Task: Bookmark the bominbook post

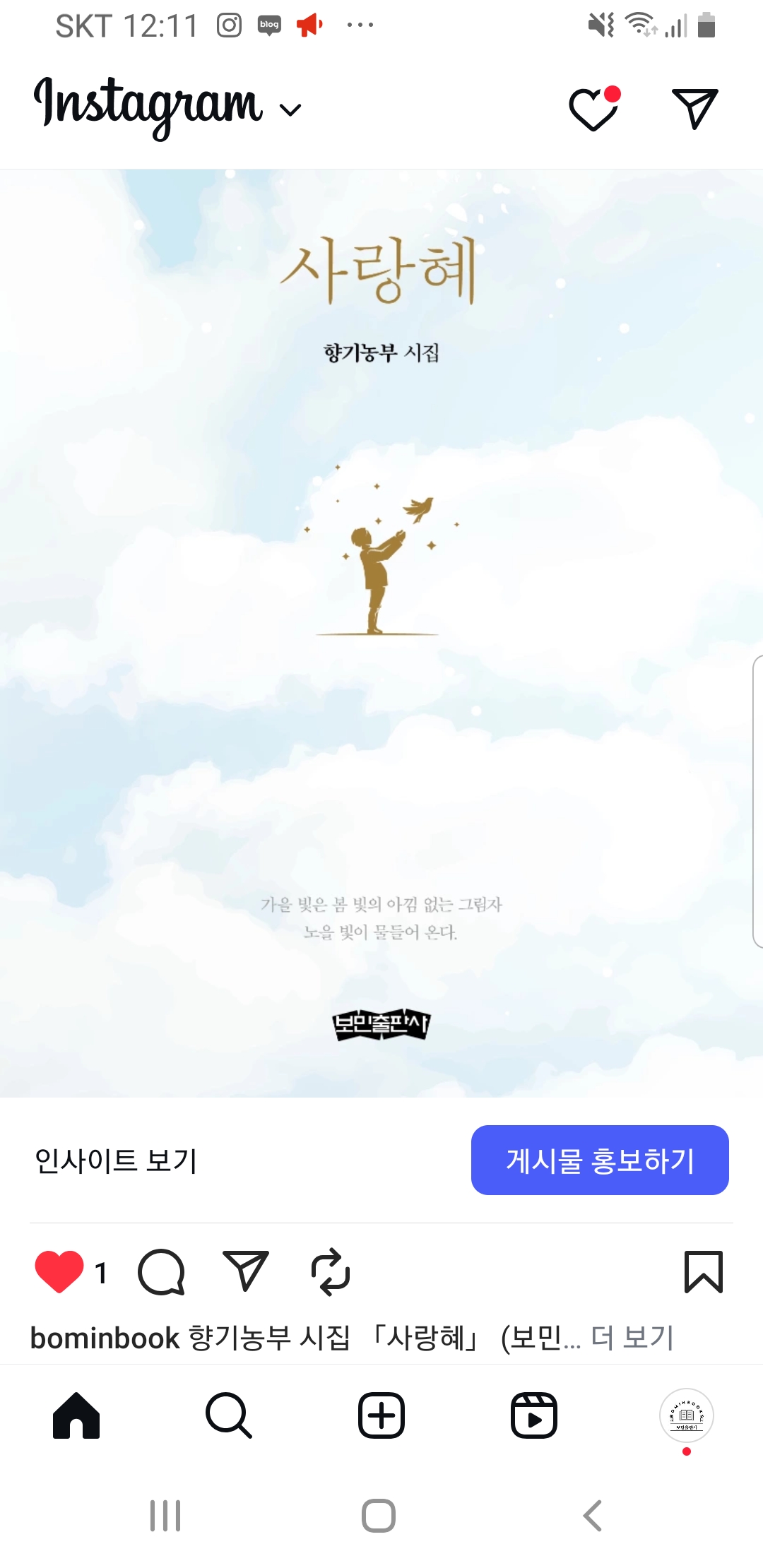Action: [703, 1272]
